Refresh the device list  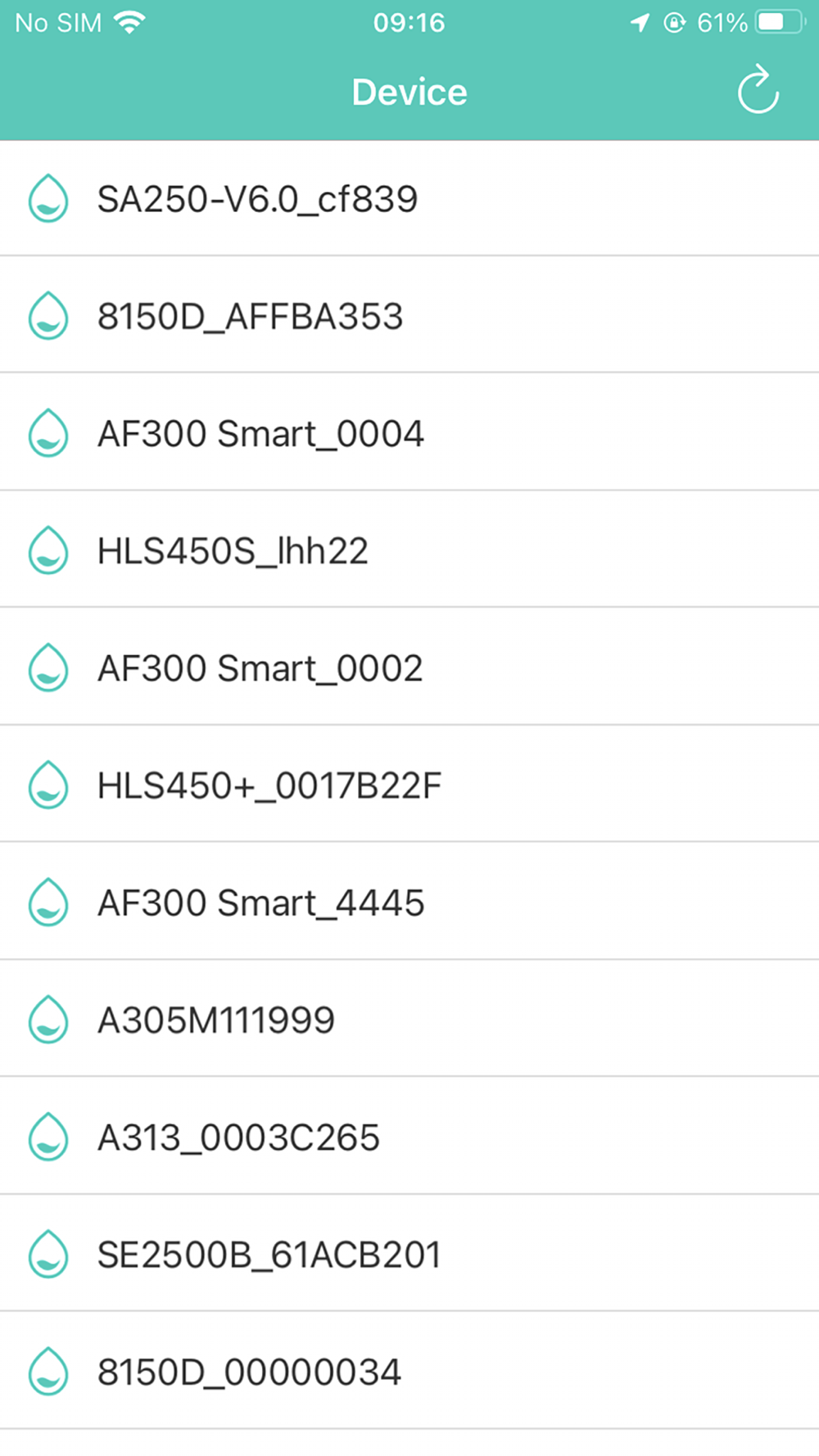758,90
